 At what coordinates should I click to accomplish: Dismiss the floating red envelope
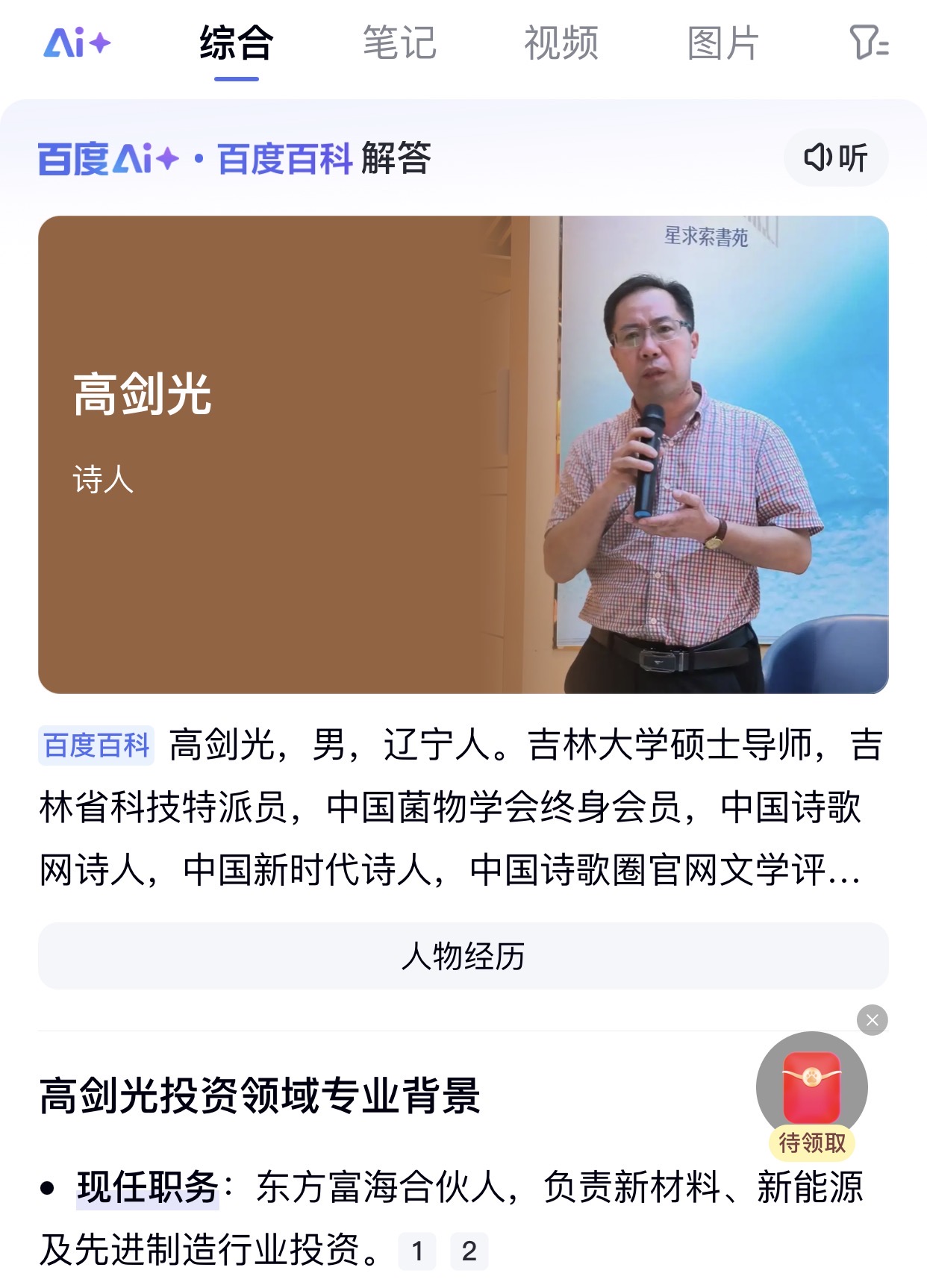pyautogui.click(x=872, y=1020)
